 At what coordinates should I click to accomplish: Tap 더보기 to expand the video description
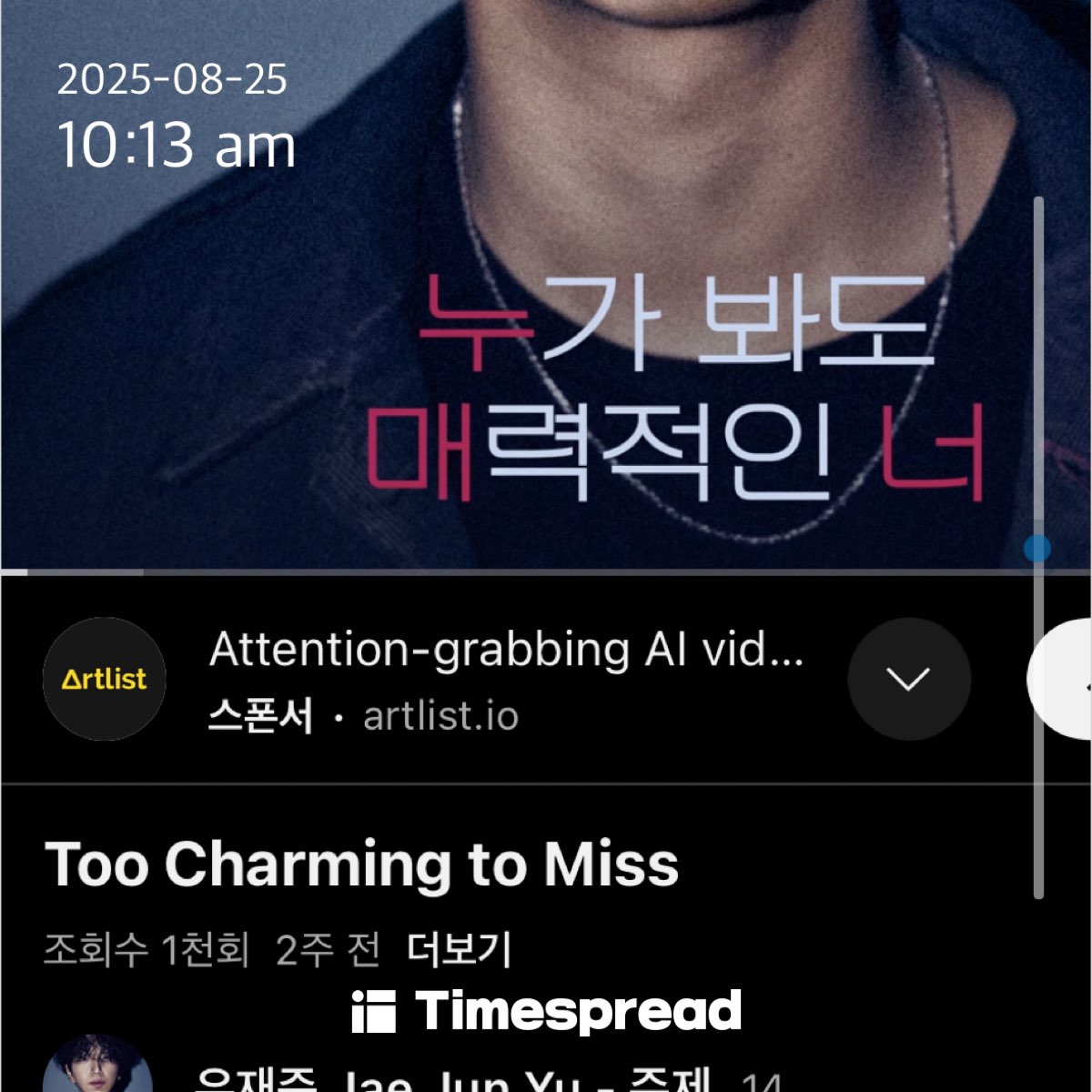tap(459, 950)
